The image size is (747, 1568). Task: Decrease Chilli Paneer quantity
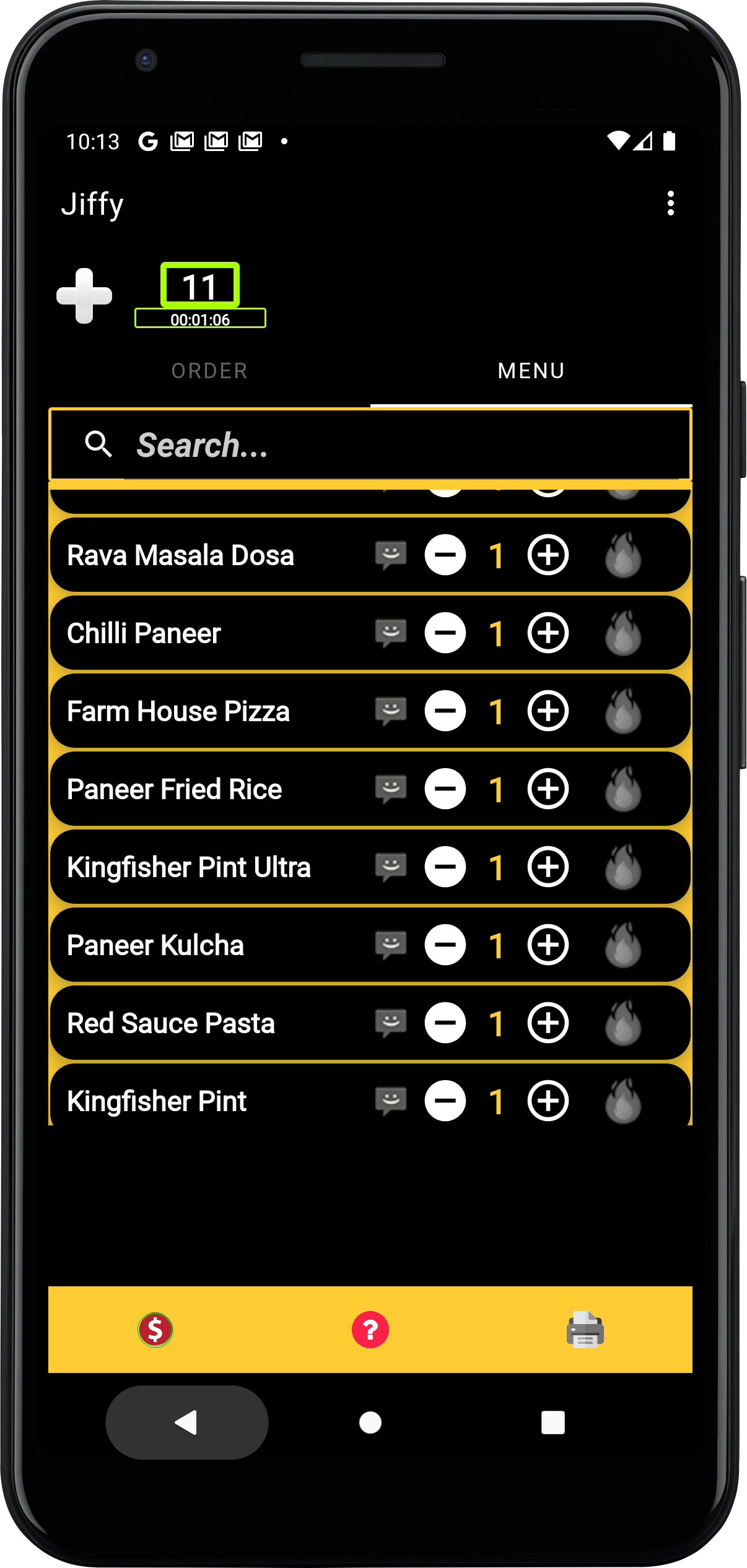tap(445, 633)
